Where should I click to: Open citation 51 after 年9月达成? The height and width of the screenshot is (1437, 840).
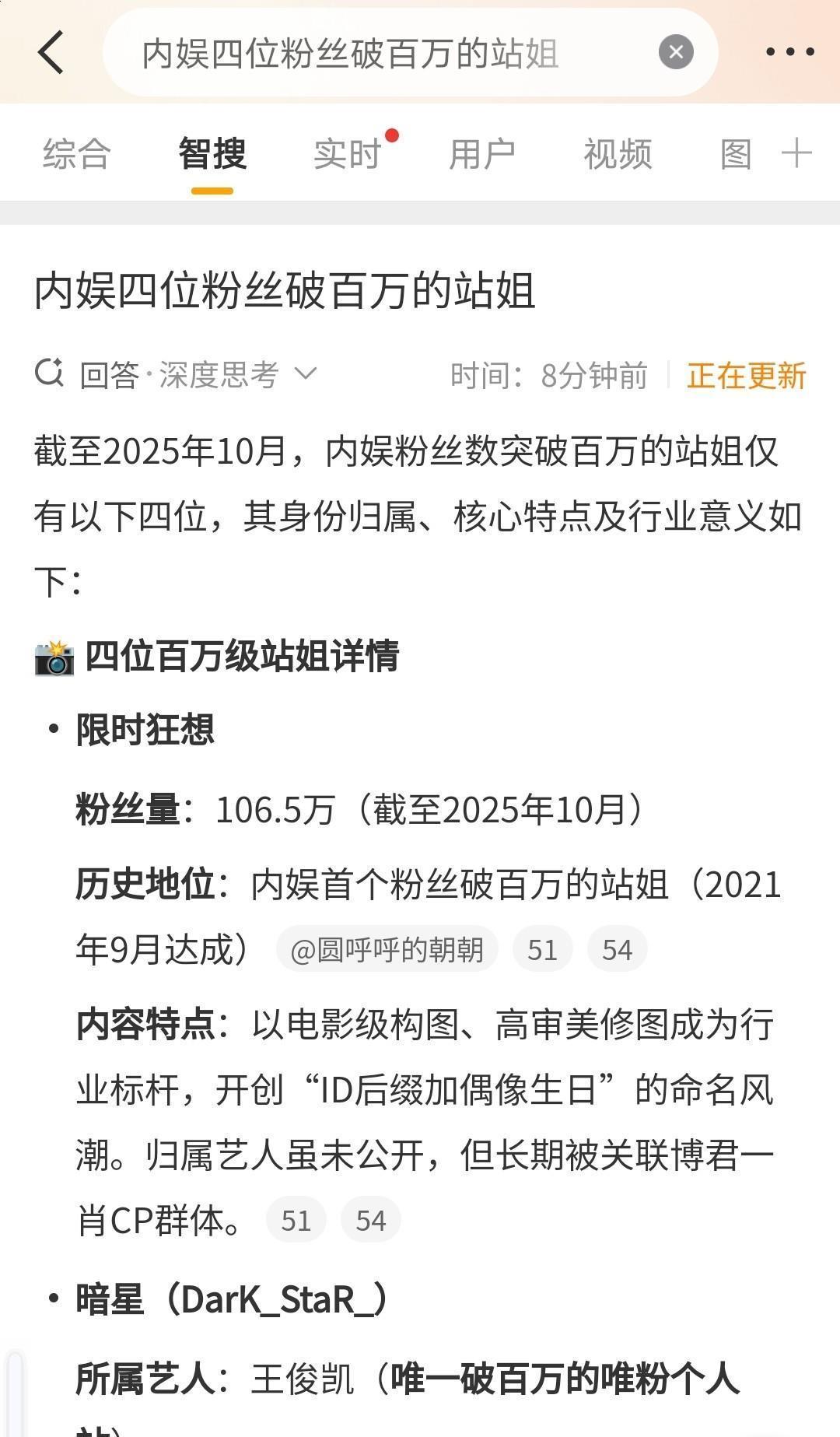542,949
